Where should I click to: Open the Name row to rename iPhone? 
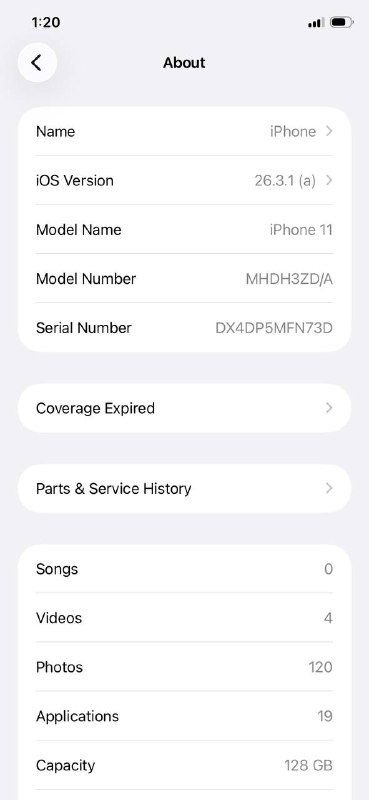tap(184, 132)
